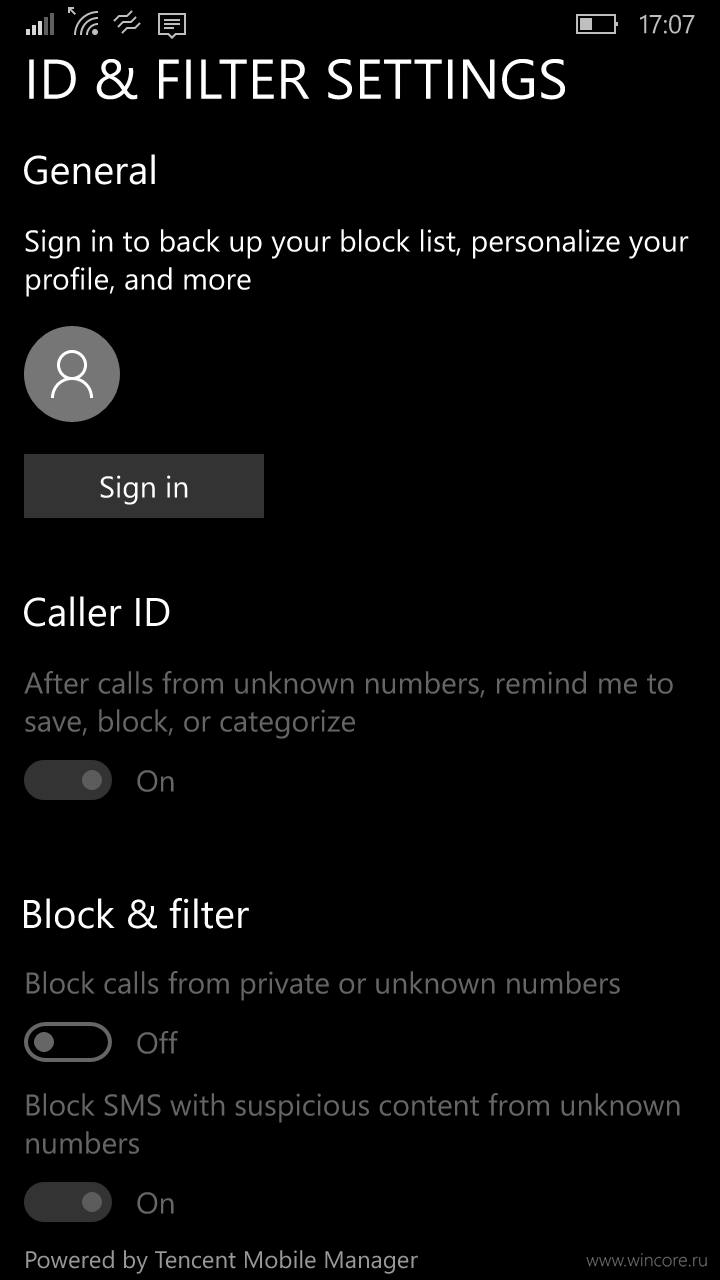This screenshot has width=720, height=1280.
Task: Enable blocking calls from private numbers
Action: [x=68, y=1042]
